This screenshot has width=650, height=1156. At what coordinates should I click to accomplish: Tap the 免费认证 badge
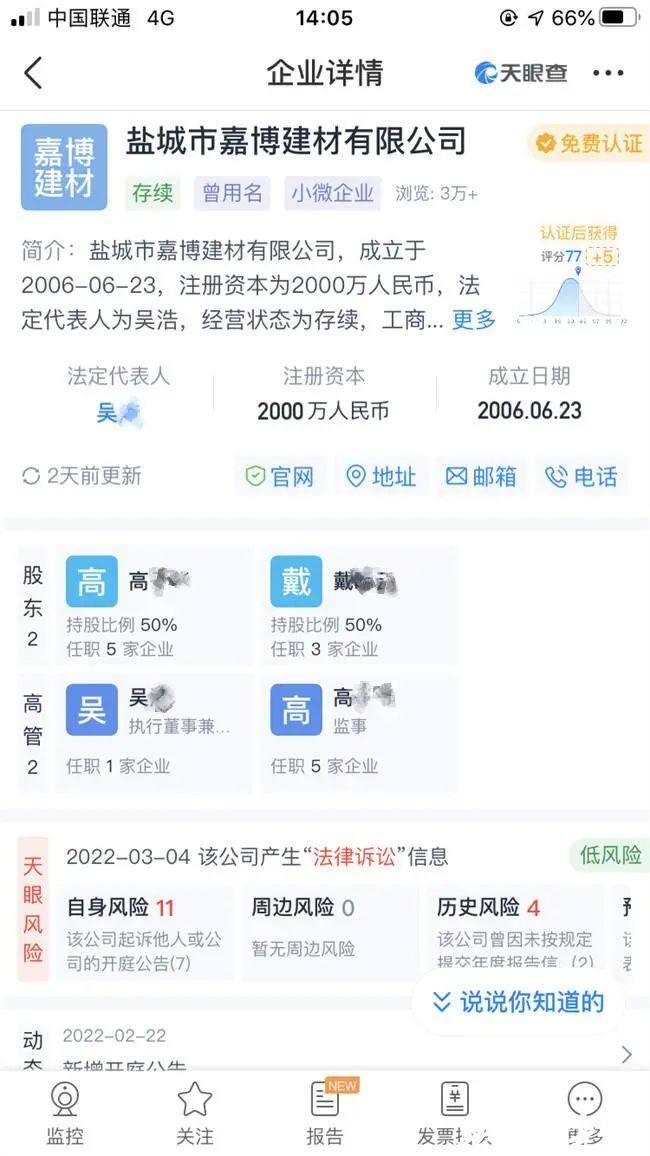pyautogui.click(x=587, y=144)
